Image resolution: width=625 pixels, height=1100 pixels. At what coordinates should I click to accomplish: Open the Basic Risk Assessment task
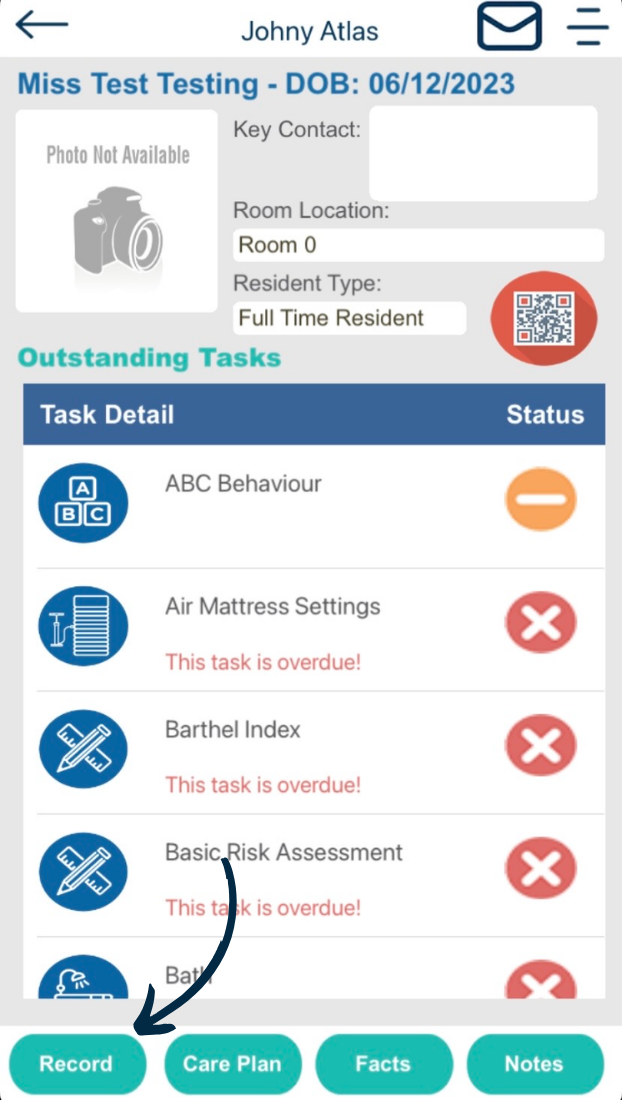tap(314, 876)
